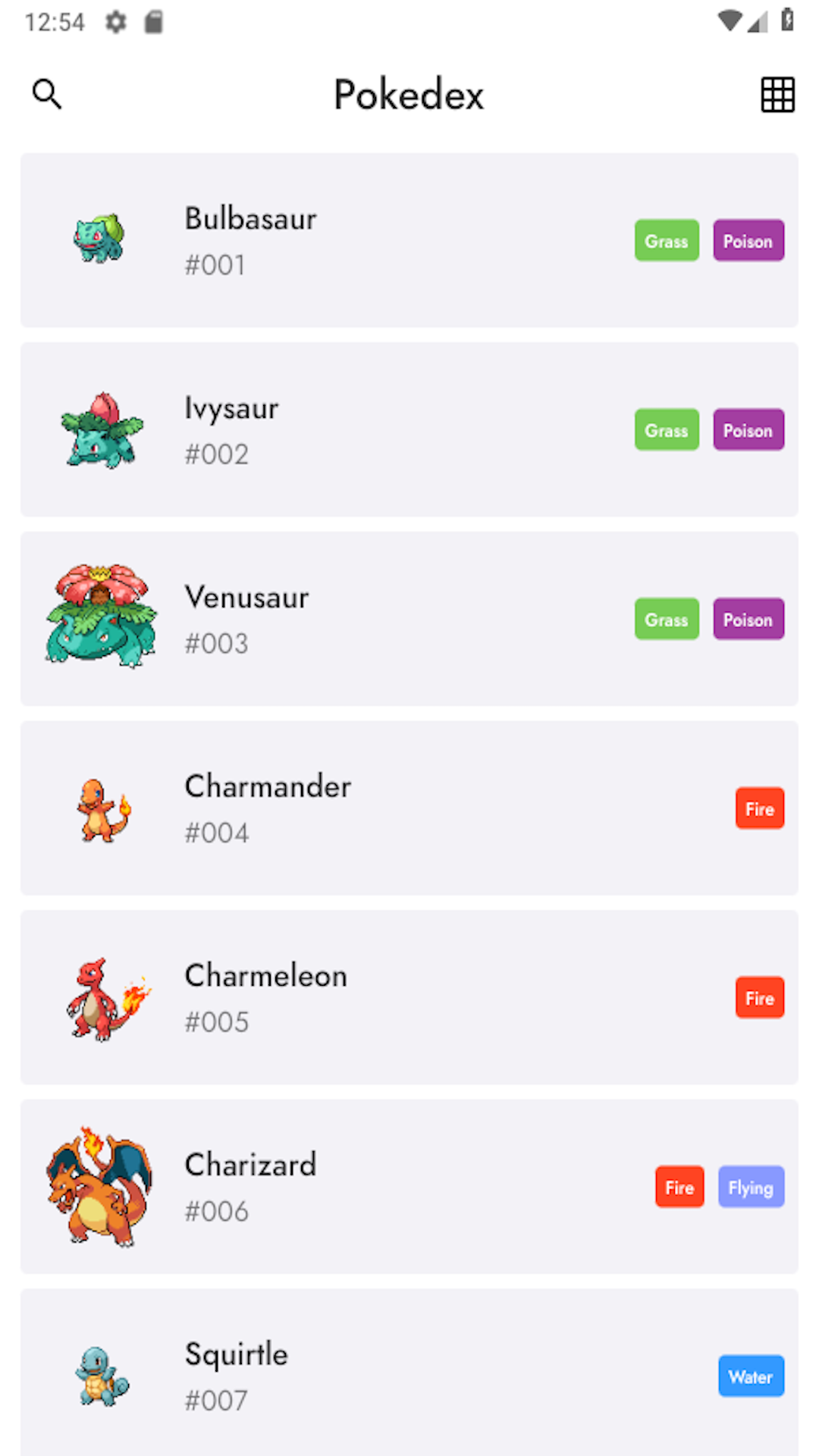This screenshot has width=819, height=1456.
Task: Tap the Charmeleon entry
Action: tap(409, 997)
